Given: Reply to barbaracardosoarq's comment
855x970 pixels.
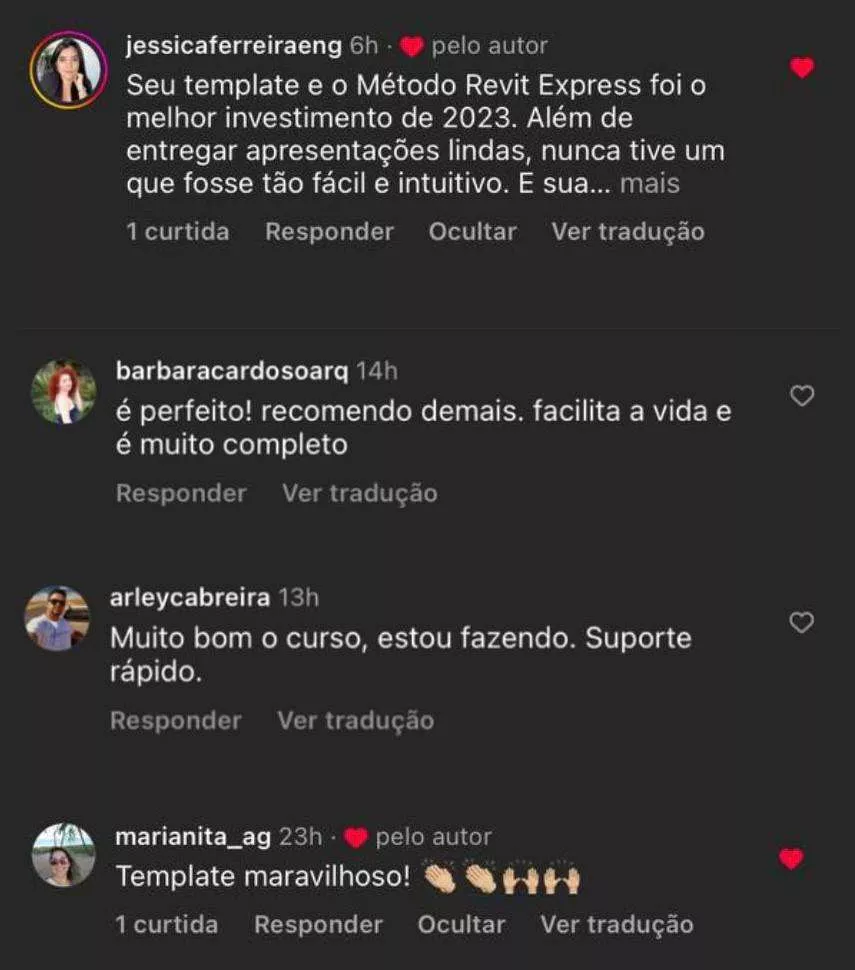Looking at the screenshot, I should [x=181, y=493].
